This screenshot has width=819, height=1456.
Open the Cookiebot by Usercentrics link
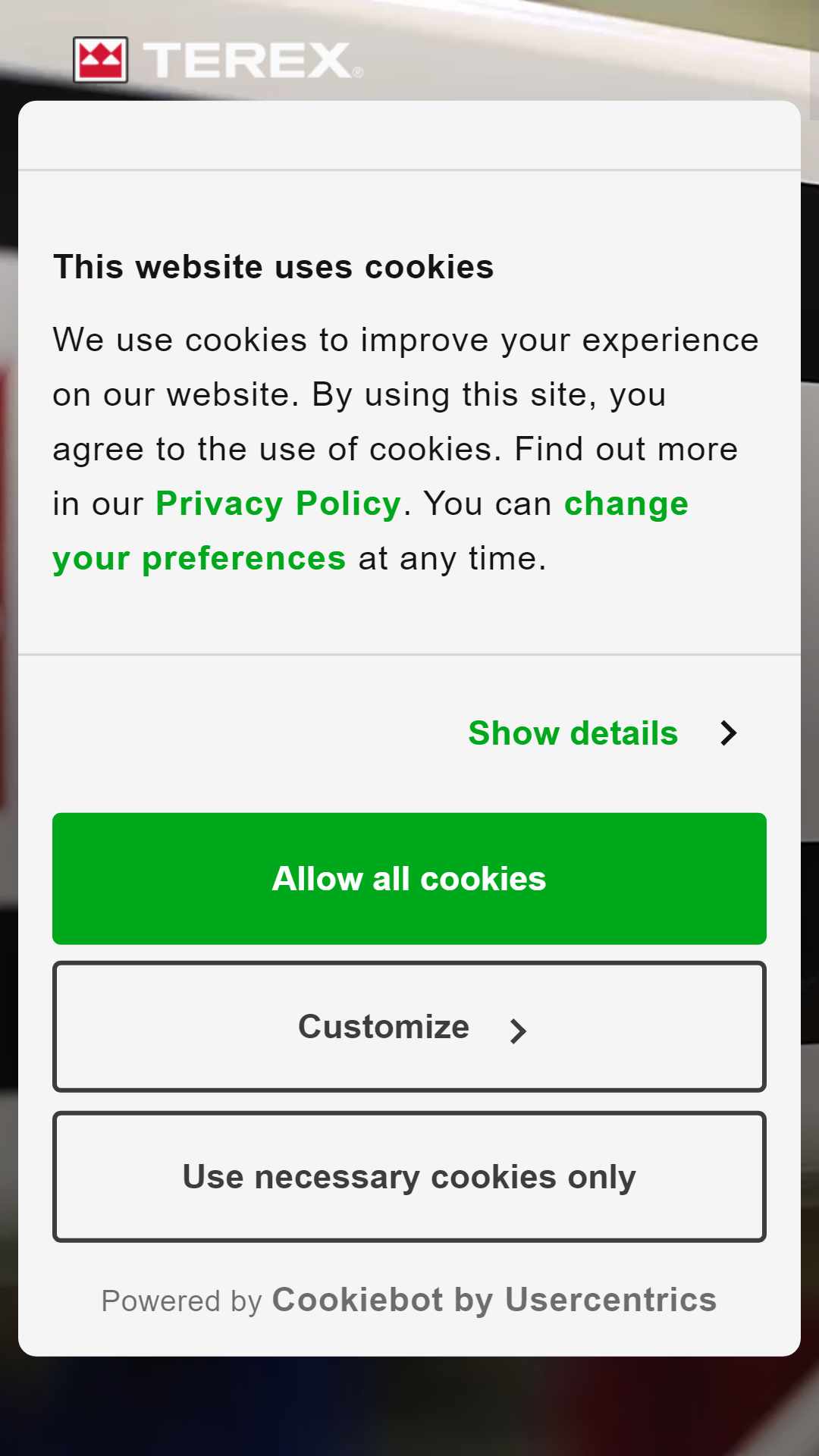pyautogui.click(x=494, y=1300)
